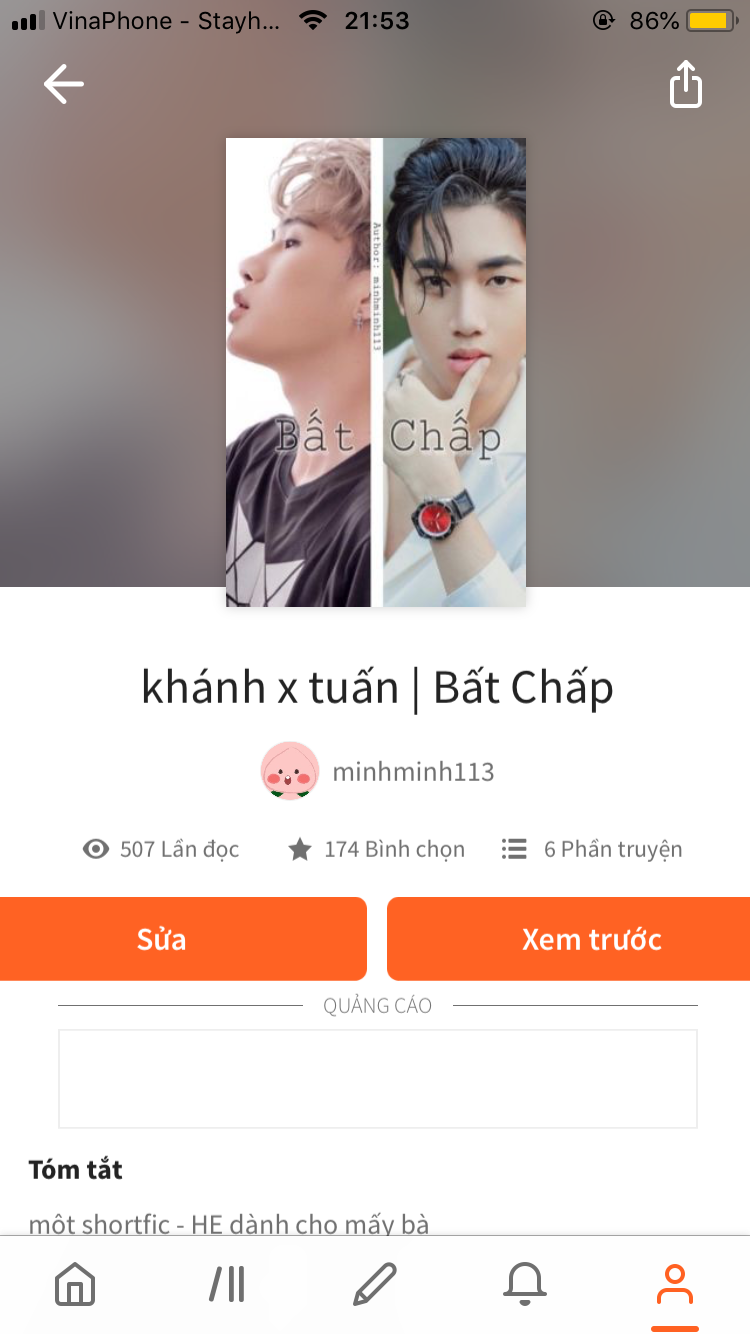
Task: Open the Library tab
Action: (227, 1284)
